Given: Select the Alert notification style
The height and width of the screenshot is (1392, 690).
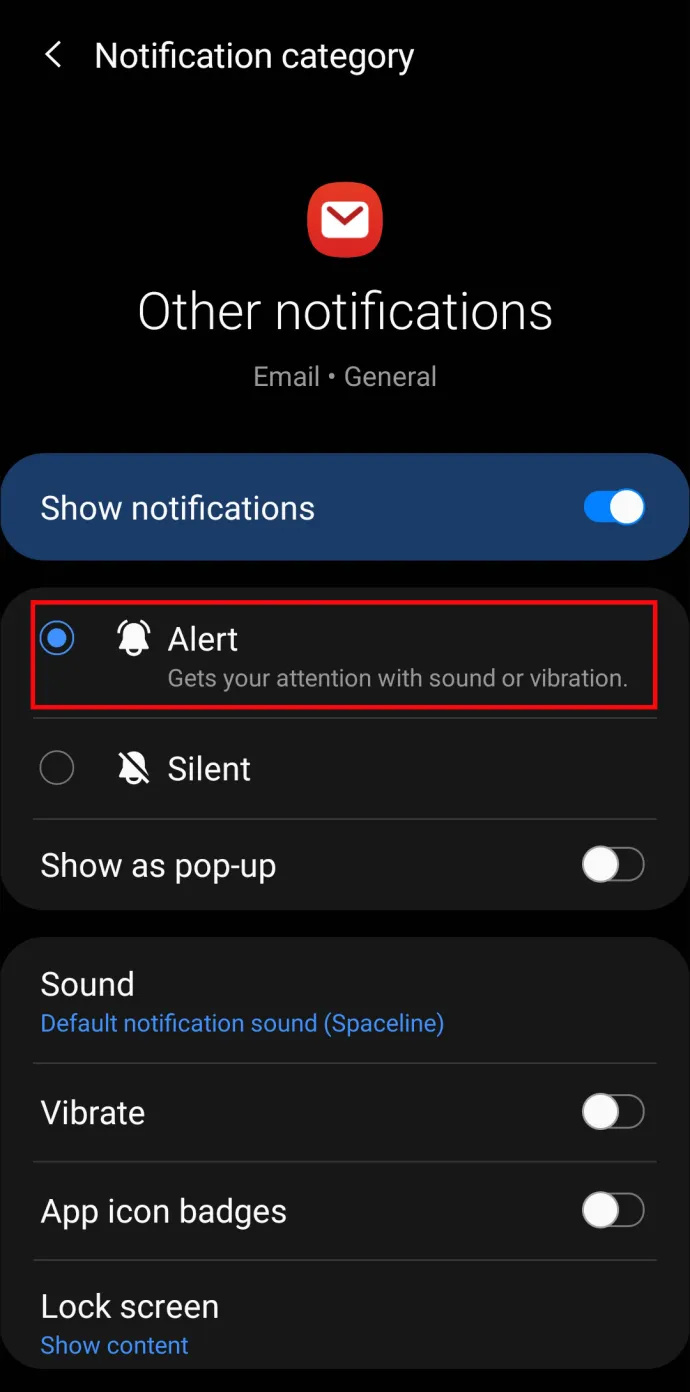Looking at the screenshot, I should [x=344, y=656].
